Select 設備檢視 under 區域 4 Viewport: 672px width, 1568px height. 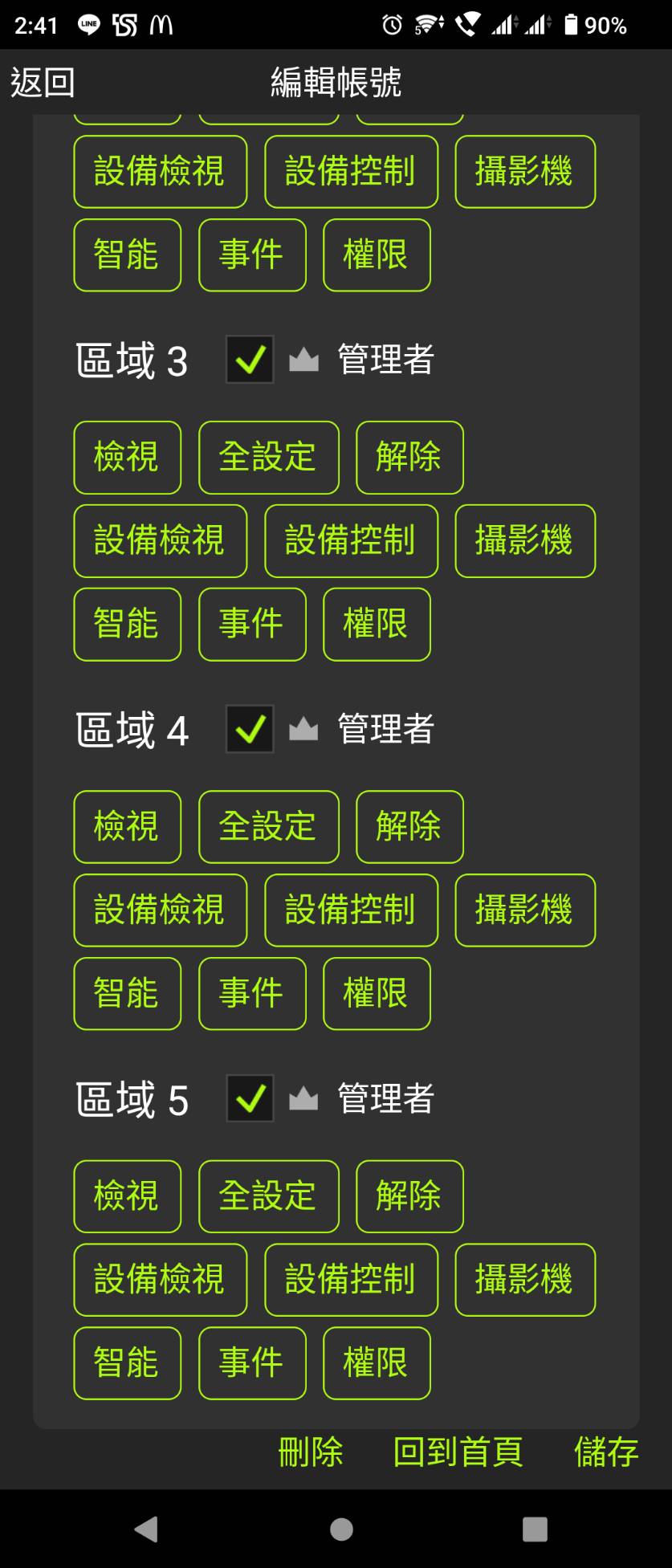pos(160,910)
